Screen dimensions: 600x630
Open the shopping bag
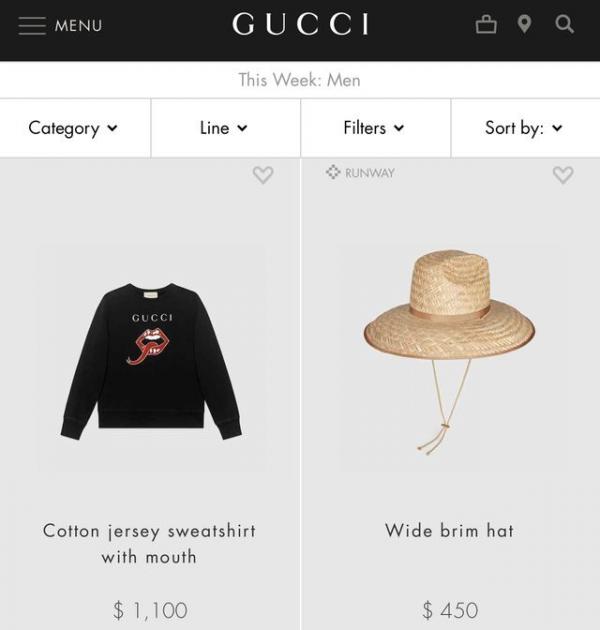tap(486, 24)
